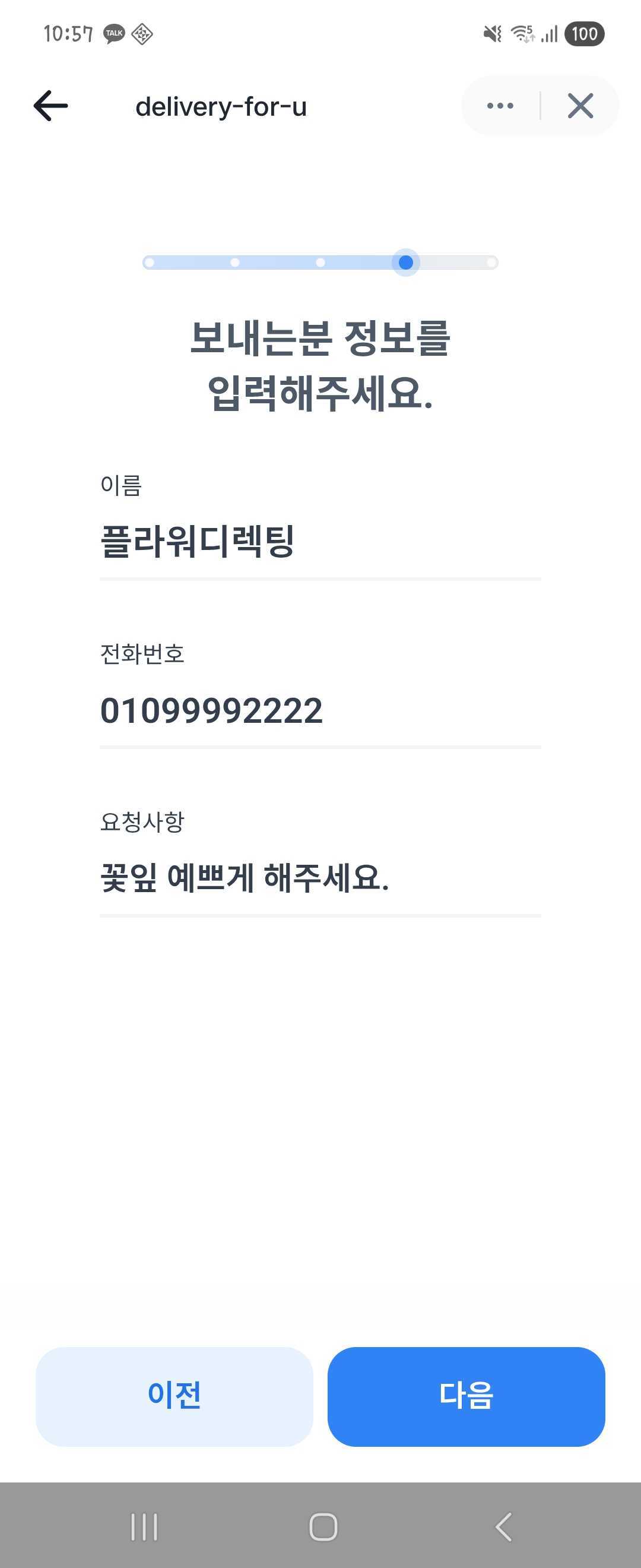641x1568 pixels.
Task: Go to the home screen
Action: (323, 1526)
